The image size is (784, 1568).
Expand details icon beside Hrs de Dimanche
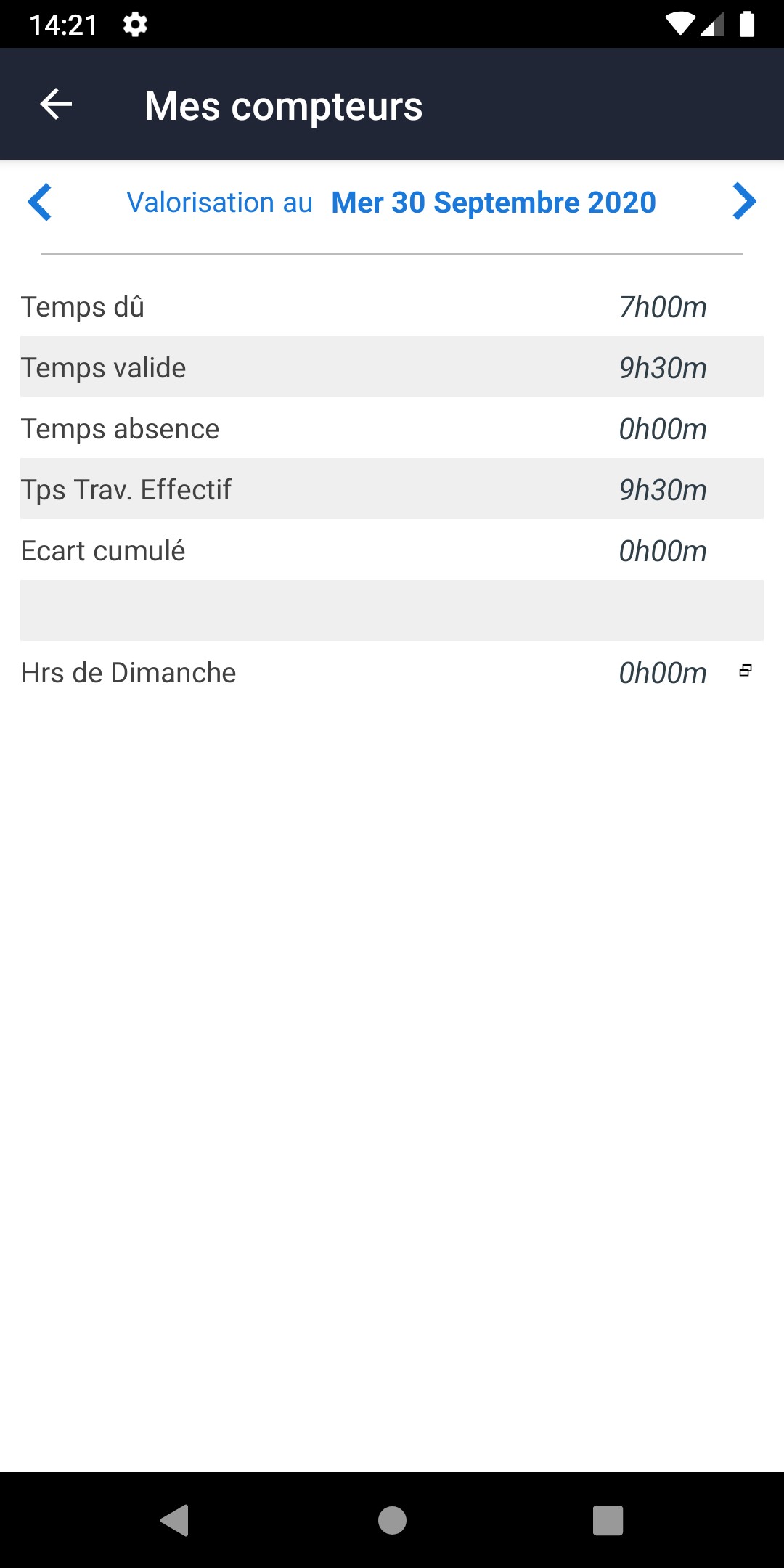point(746,671)
